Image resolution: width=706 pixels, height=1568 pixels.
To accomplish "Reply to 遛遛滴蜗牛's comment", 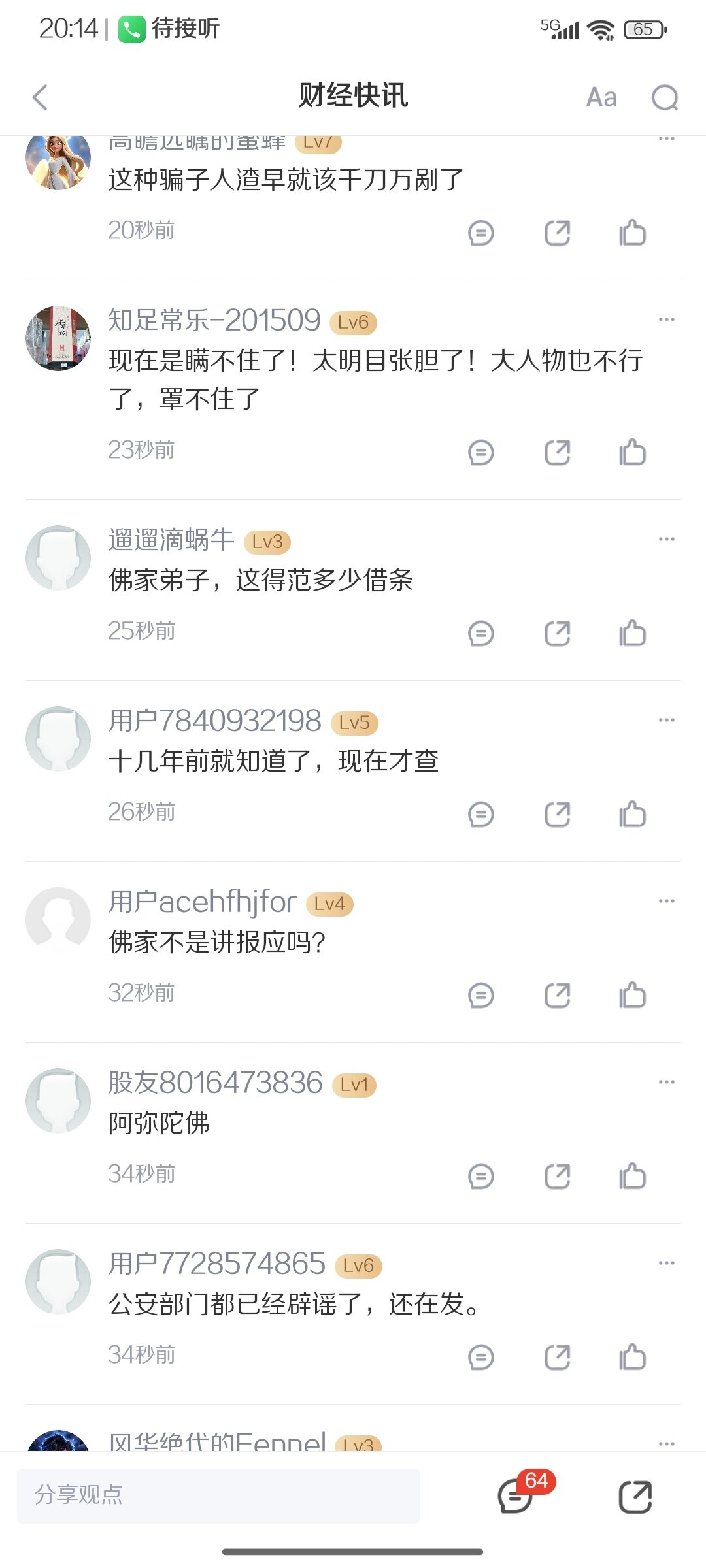I will coord(481,633).
